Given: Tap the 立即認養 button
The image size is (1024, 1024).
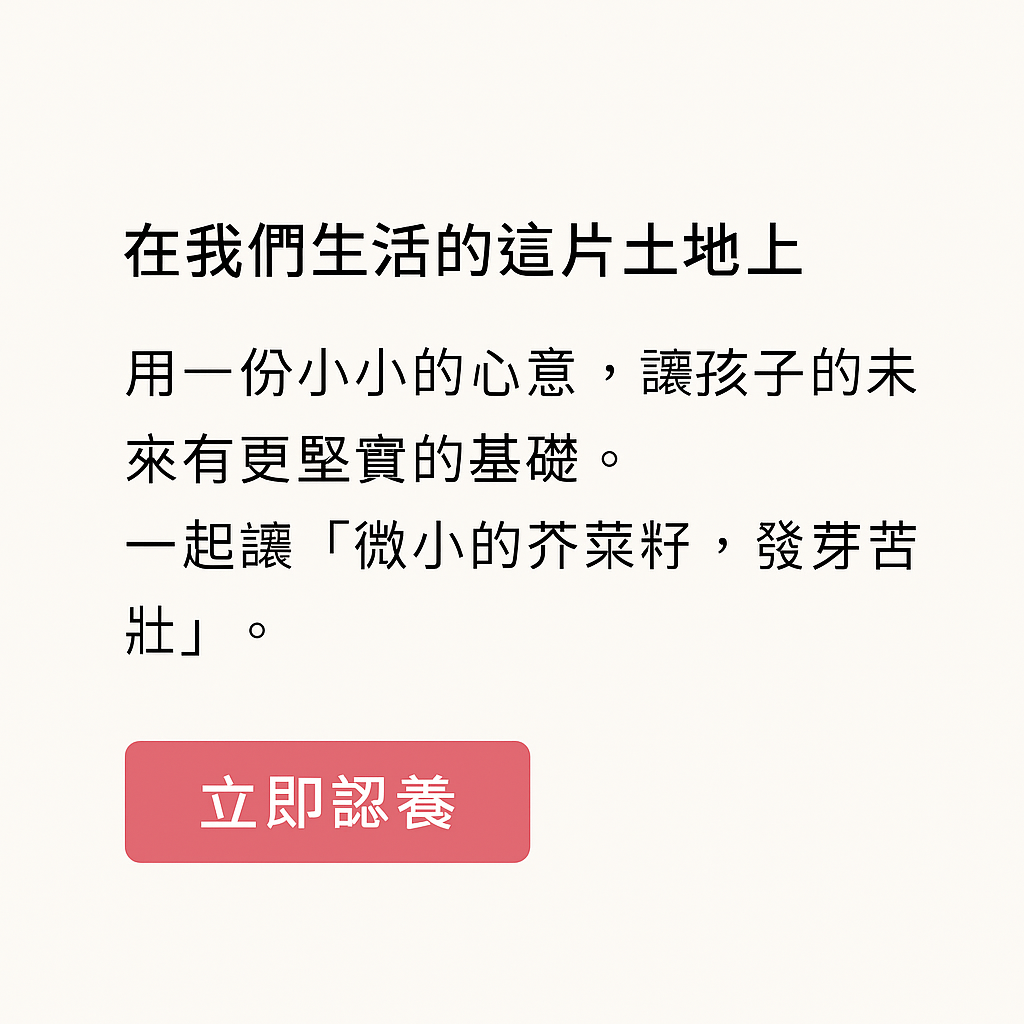Looking at the screenshot, I should coord(327,802).
